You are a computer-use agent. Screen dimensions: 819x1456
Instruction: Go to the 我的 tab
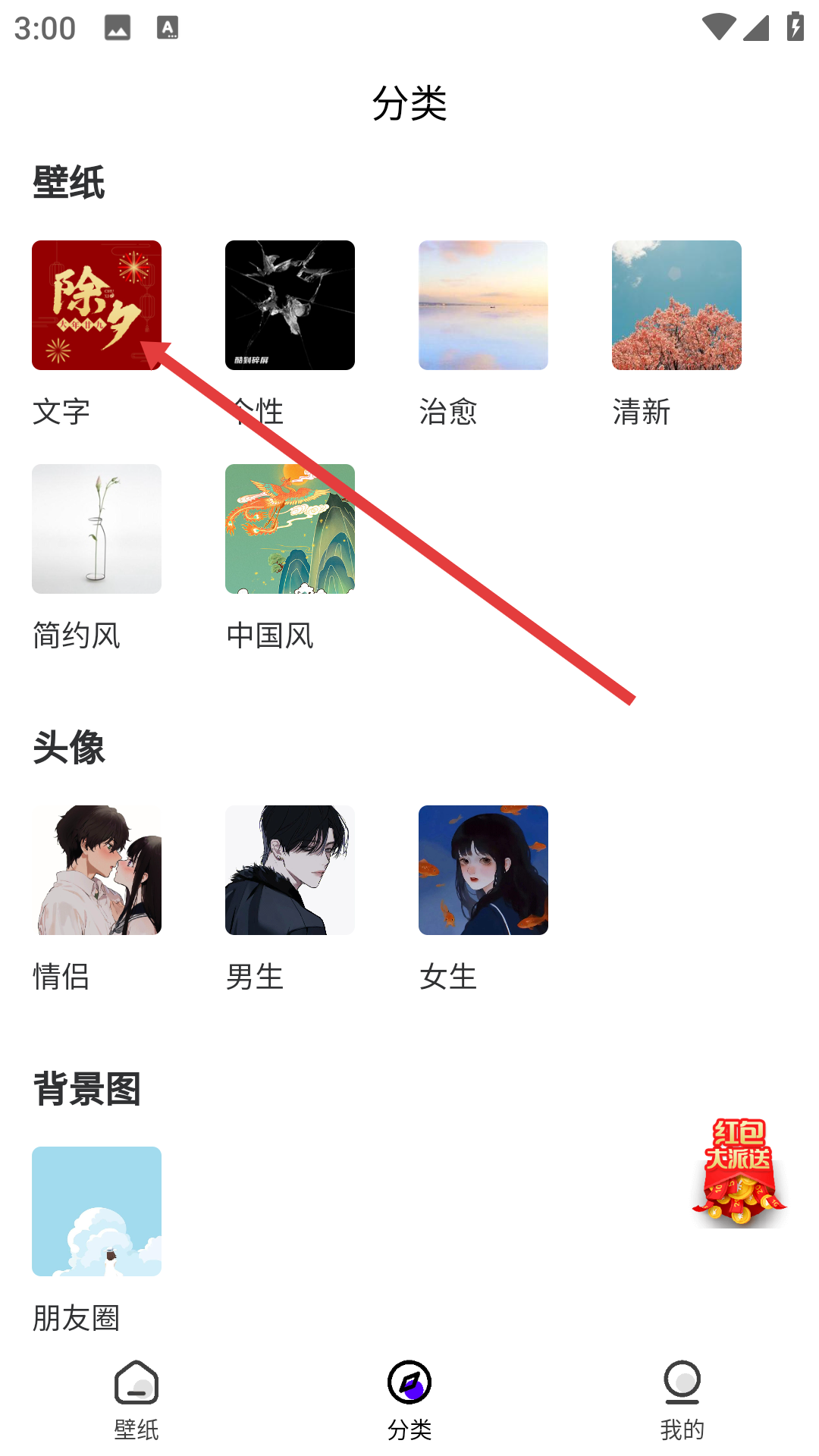[x=682, y=1400]
